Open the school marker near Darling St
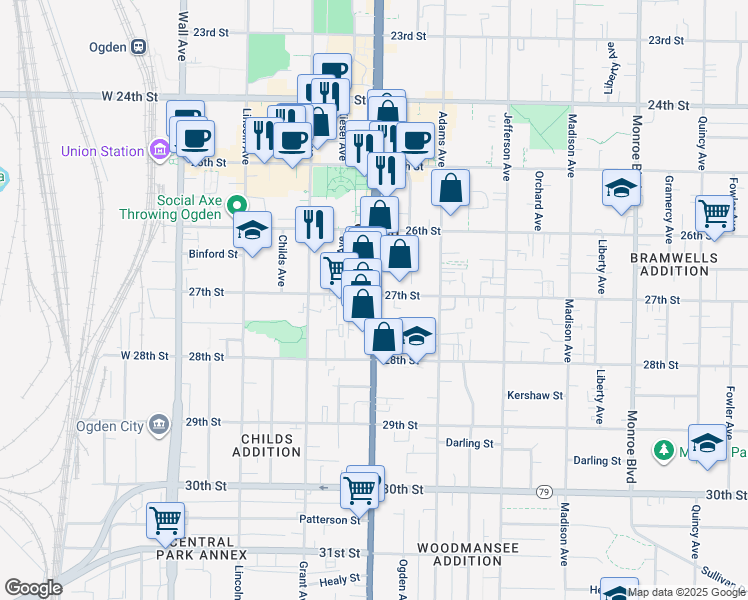Image resolution: width=748 pixels, height=600 pixels. click(707, 443)
